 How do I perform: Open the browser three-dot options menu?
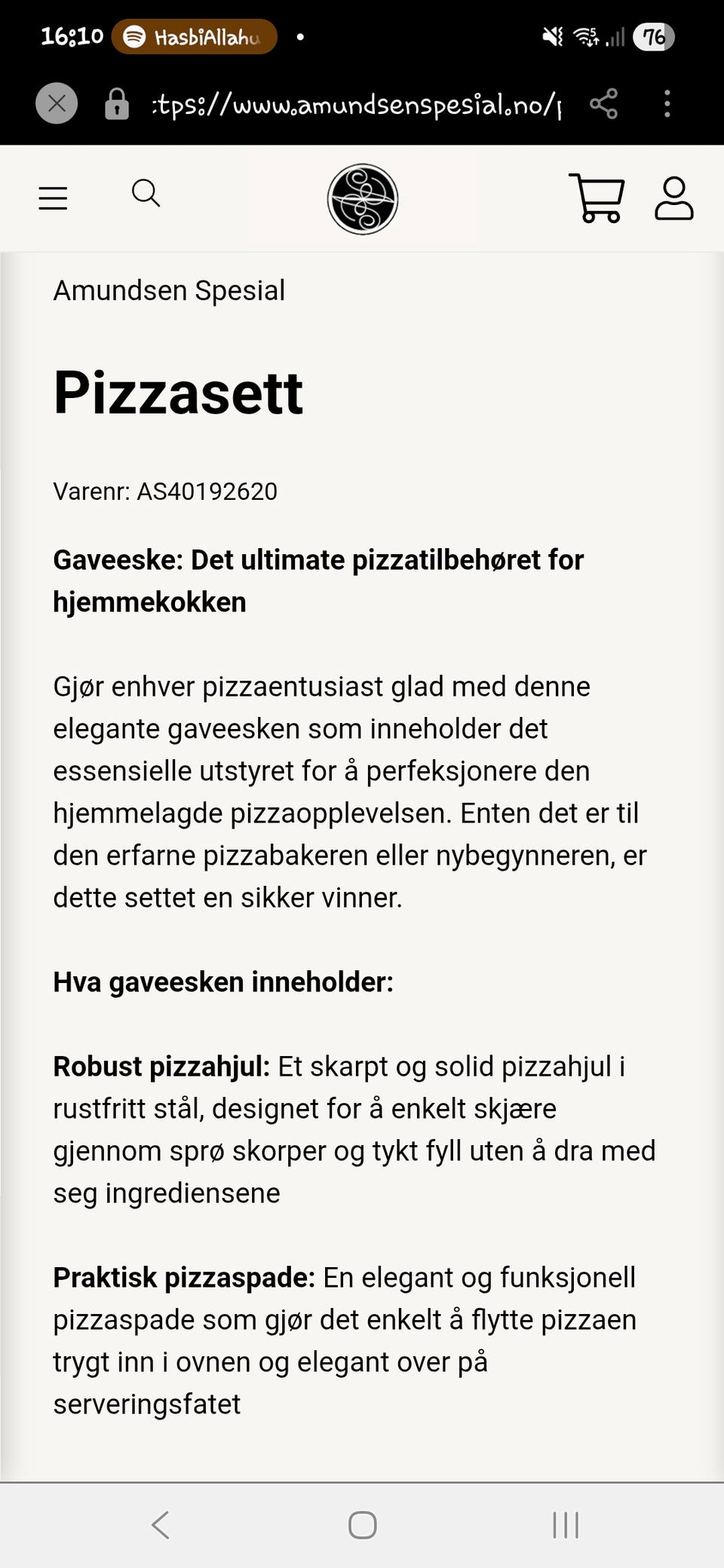point(667,104)
